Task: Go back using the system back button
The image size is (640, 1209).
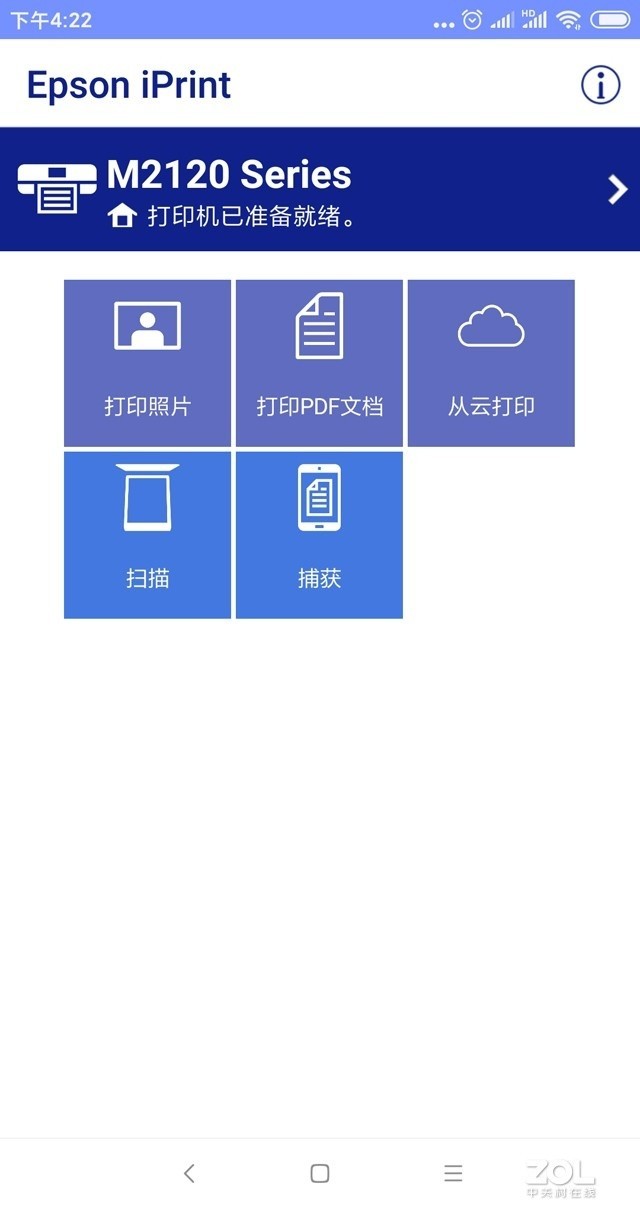Action: coord(189,1173)
